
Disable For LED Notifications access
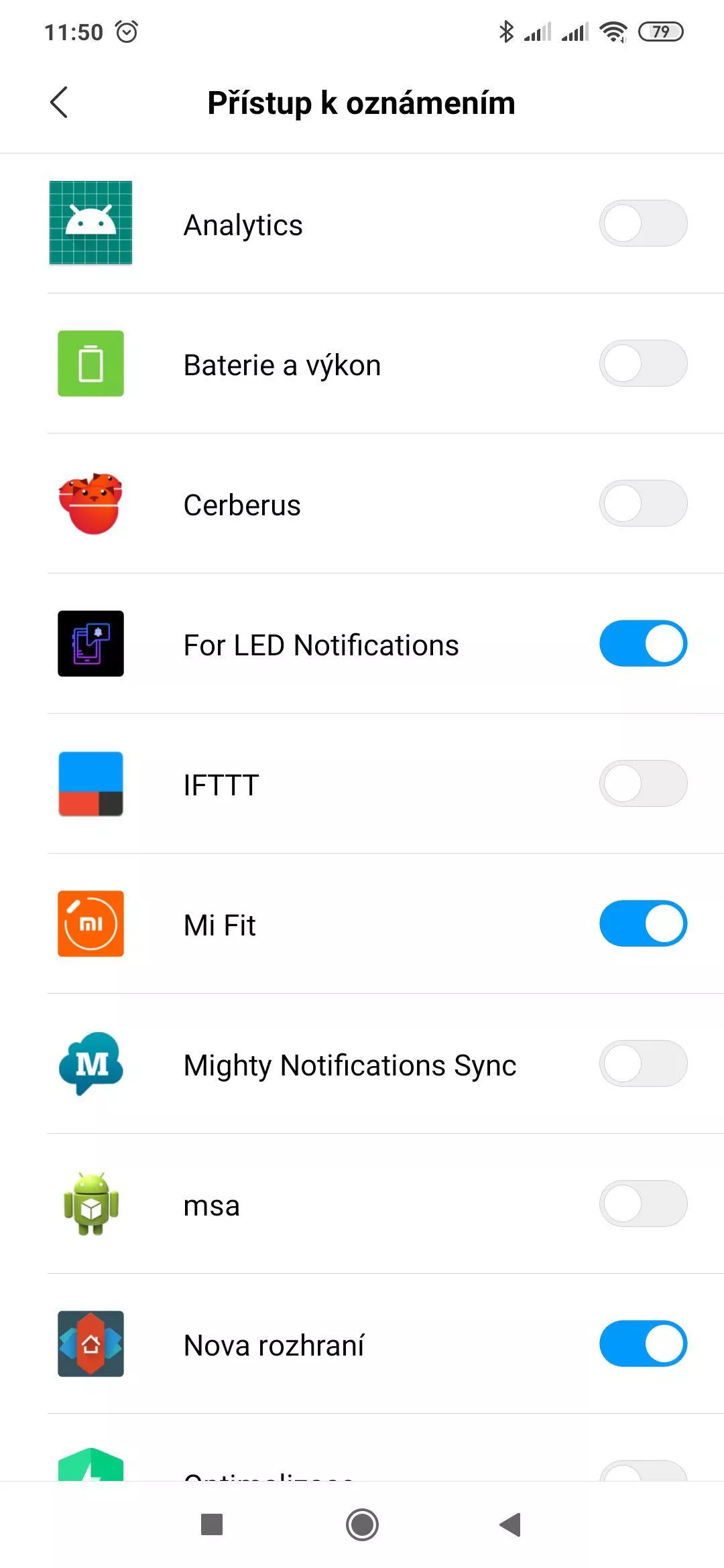643,643
